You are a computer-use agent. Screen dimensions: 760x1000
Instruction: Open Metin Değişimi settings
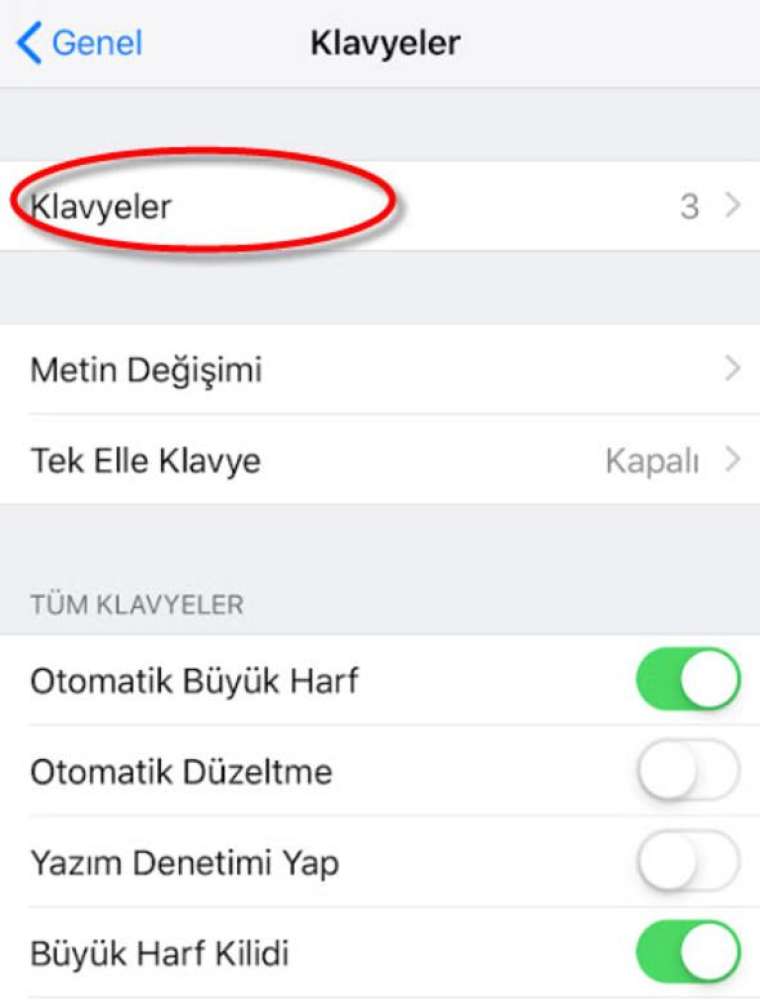point(380,370)
